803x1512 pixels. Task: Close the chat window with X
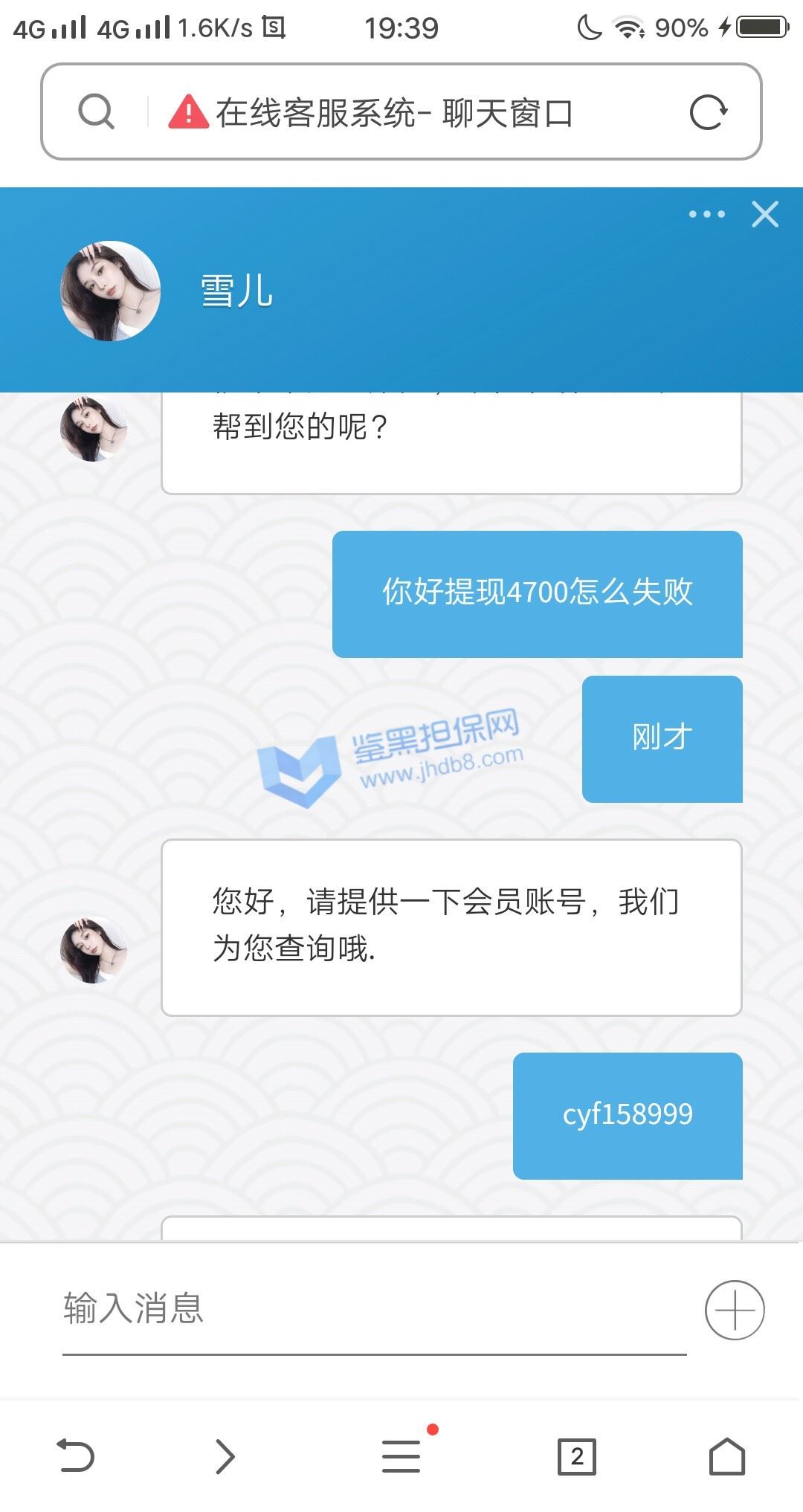[765, 214]
